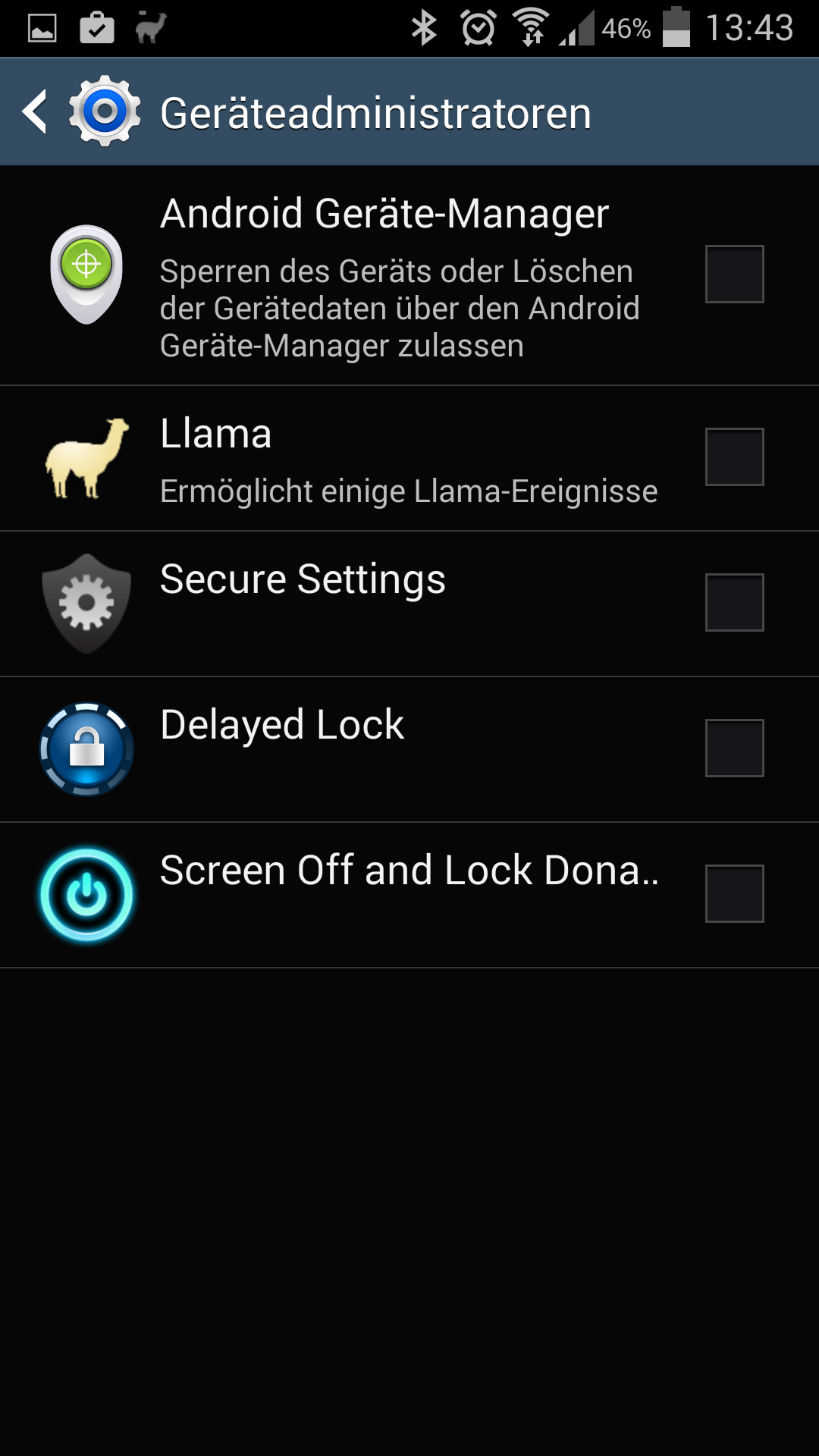Screen dimensions: 819x1456
Task: Enable the Android Geräte-Manager administrator checkbox
Action: pyautogui.click(x=733, y=275)
